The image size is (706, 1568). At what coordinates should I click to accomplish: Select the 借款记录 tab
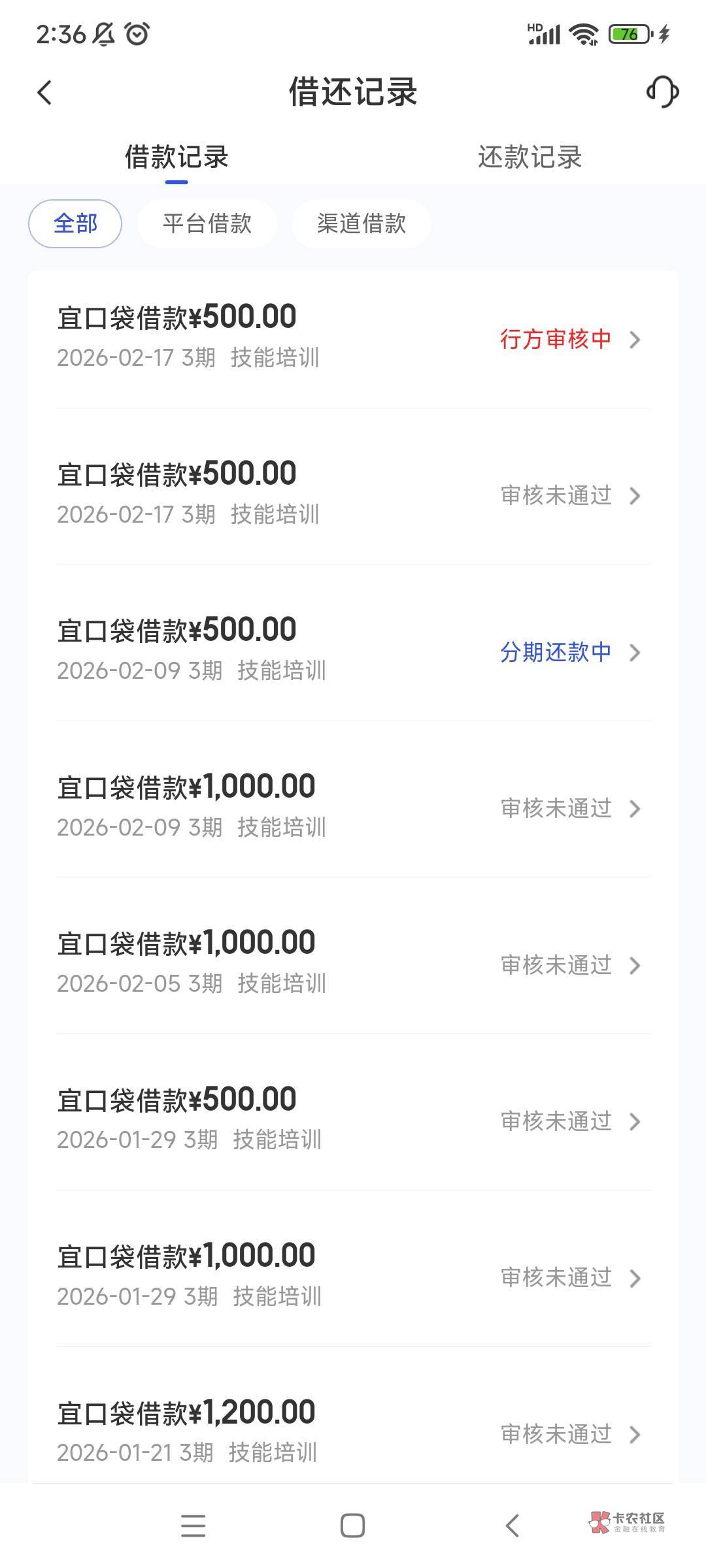[x=176, y=157]
